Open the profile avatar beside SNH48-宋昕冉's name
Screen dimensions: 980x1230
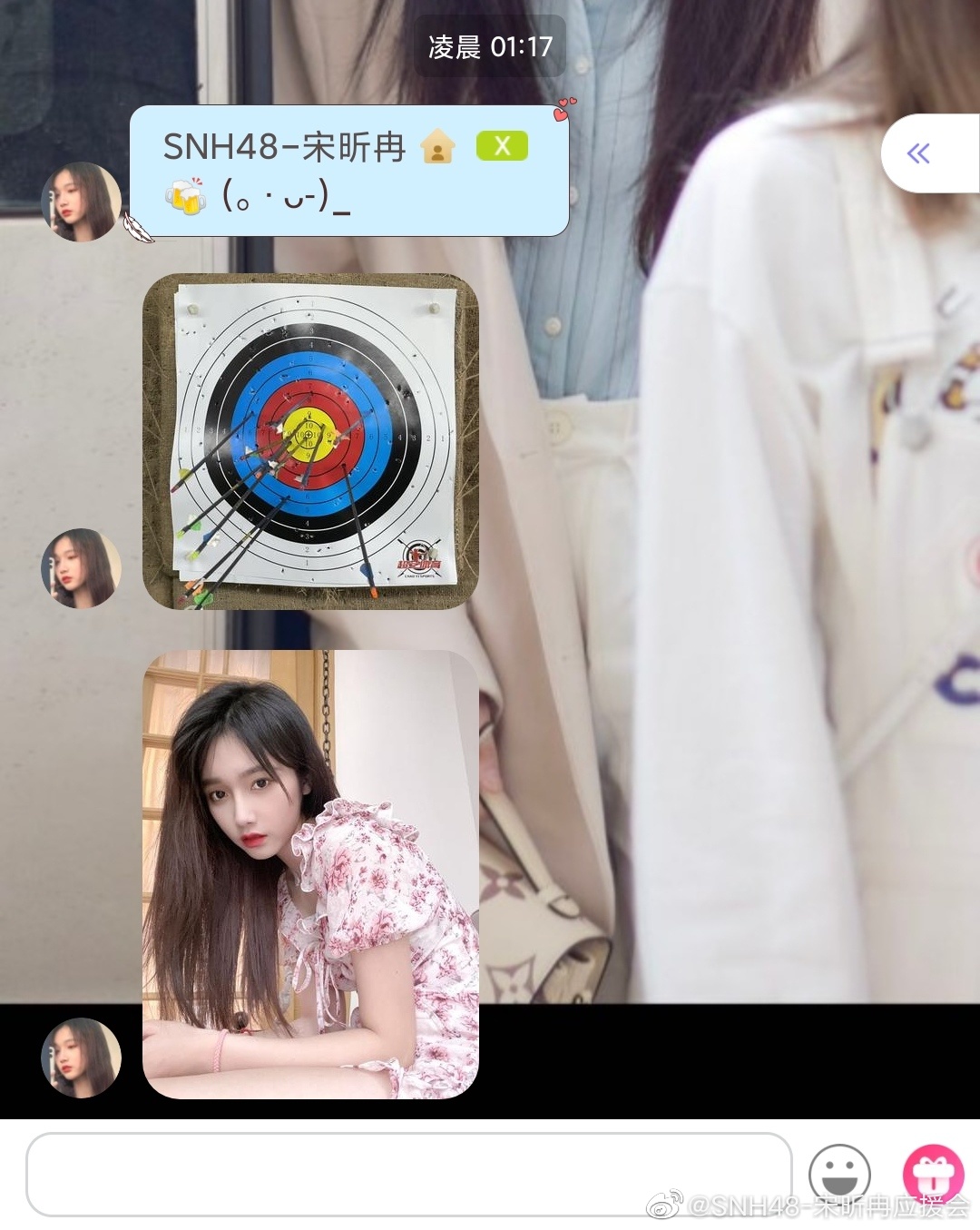pyautogui.click(x=81, y=202)
